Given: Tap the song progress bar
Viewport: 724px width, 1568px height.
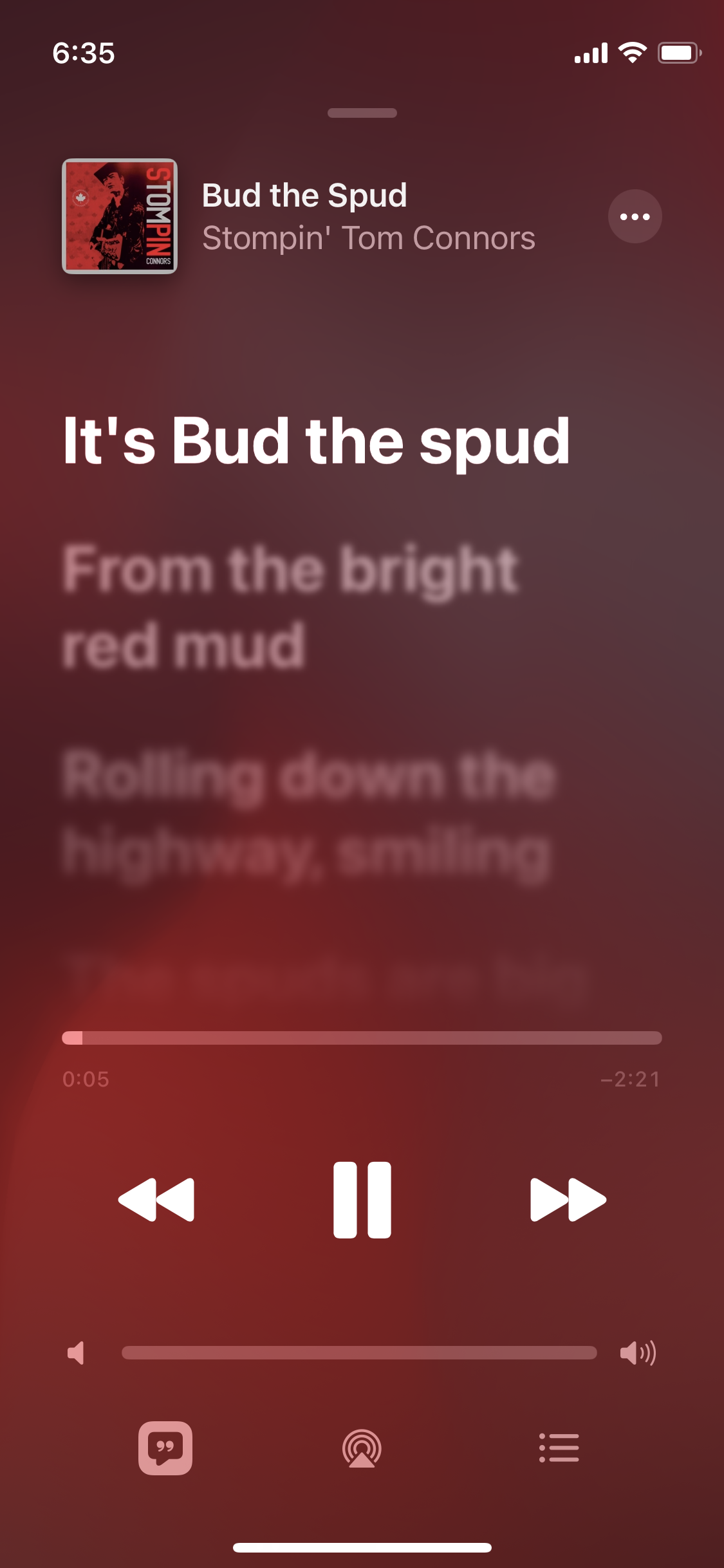Looking at the screenshot, I should 362,1038.
